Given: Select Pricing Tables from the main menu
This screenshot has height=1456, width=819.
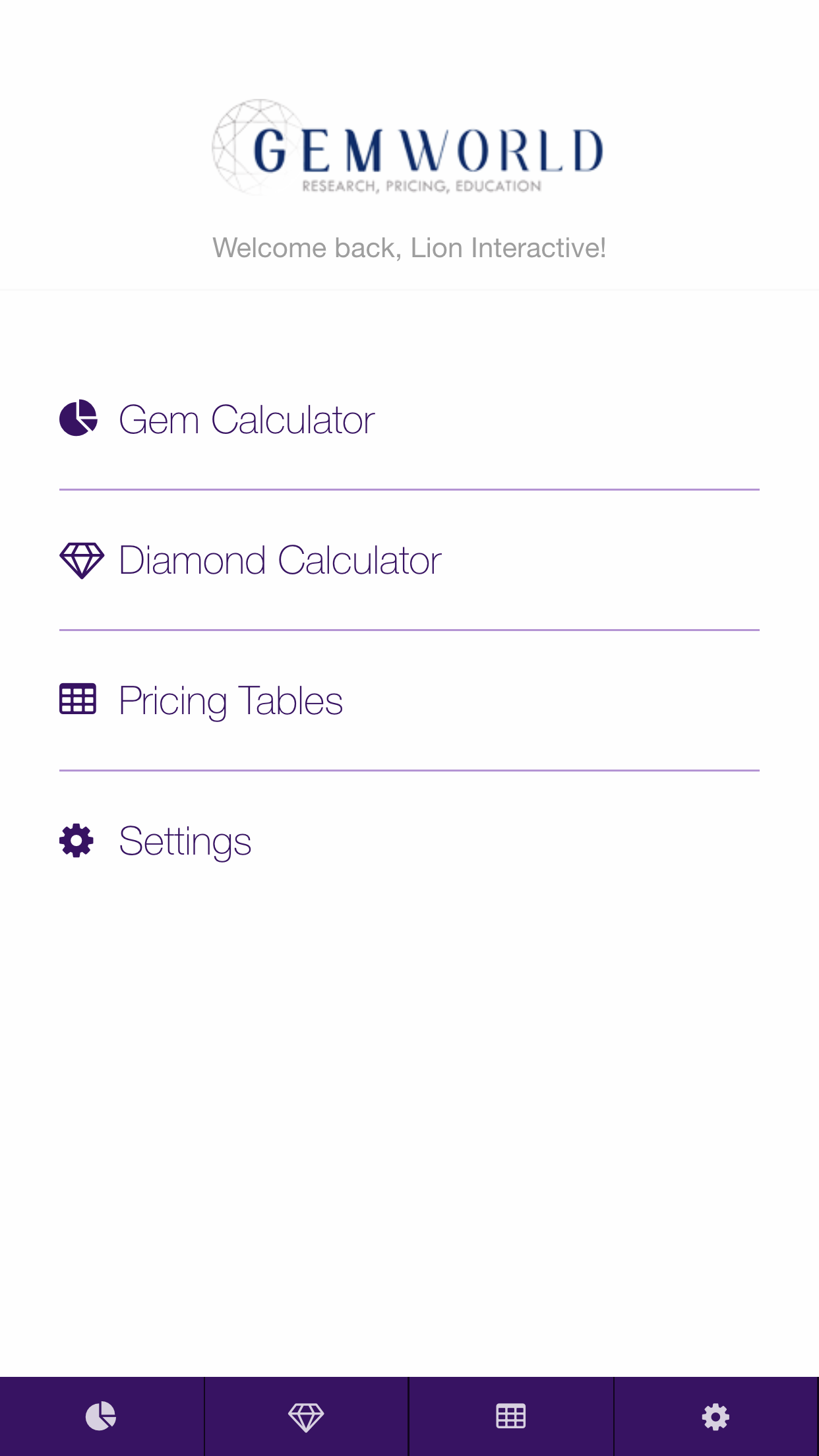Looking at the screenshot, I should pos(230,701).
